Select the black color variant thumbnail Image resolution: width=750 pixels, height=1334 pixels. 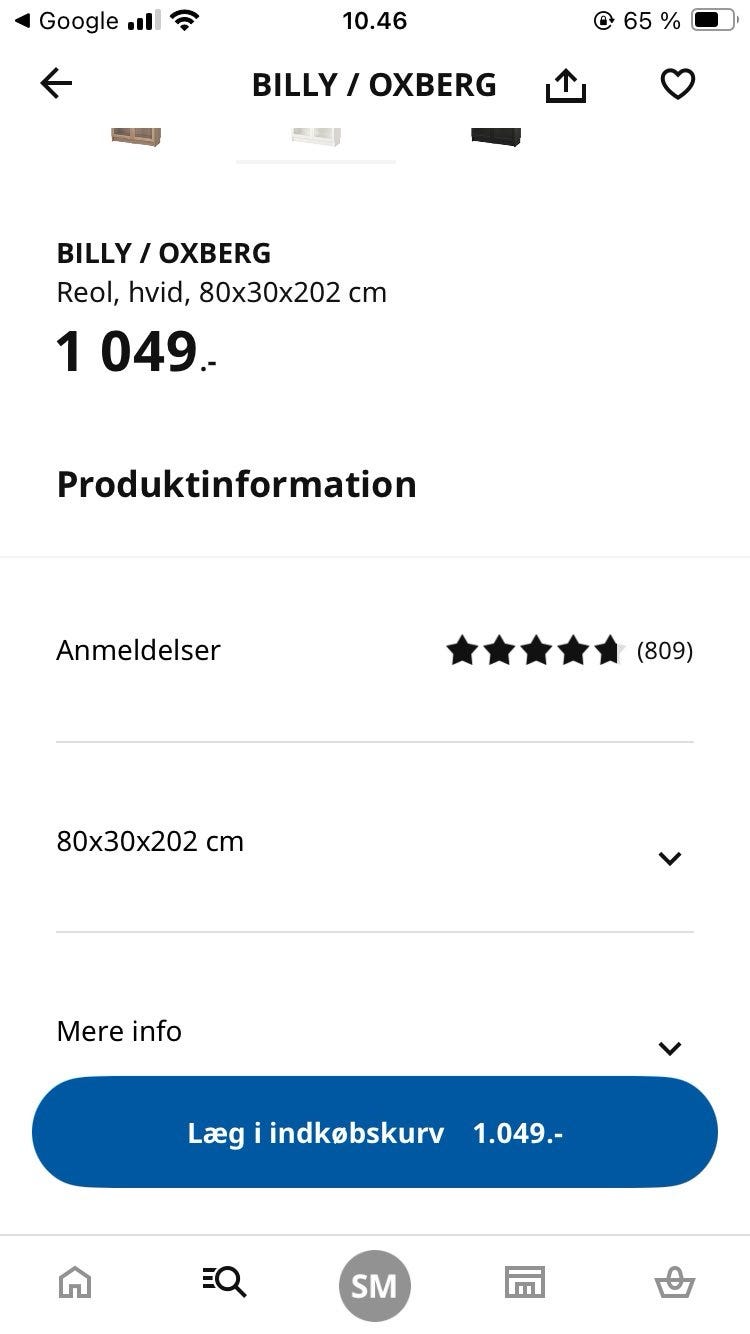click(496, 137)
